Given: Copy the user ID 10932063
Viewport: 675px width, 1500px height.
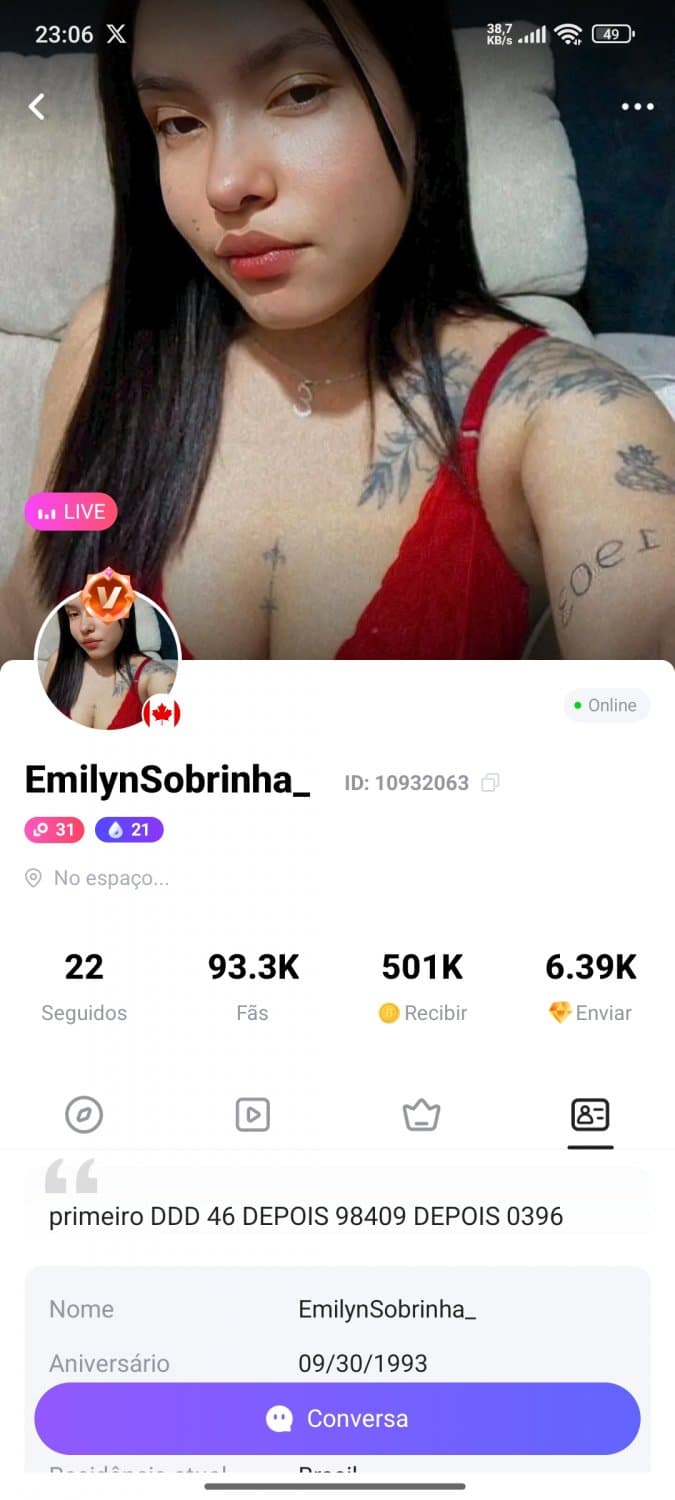Looking at the screenshot, I should tap(490, 783).
